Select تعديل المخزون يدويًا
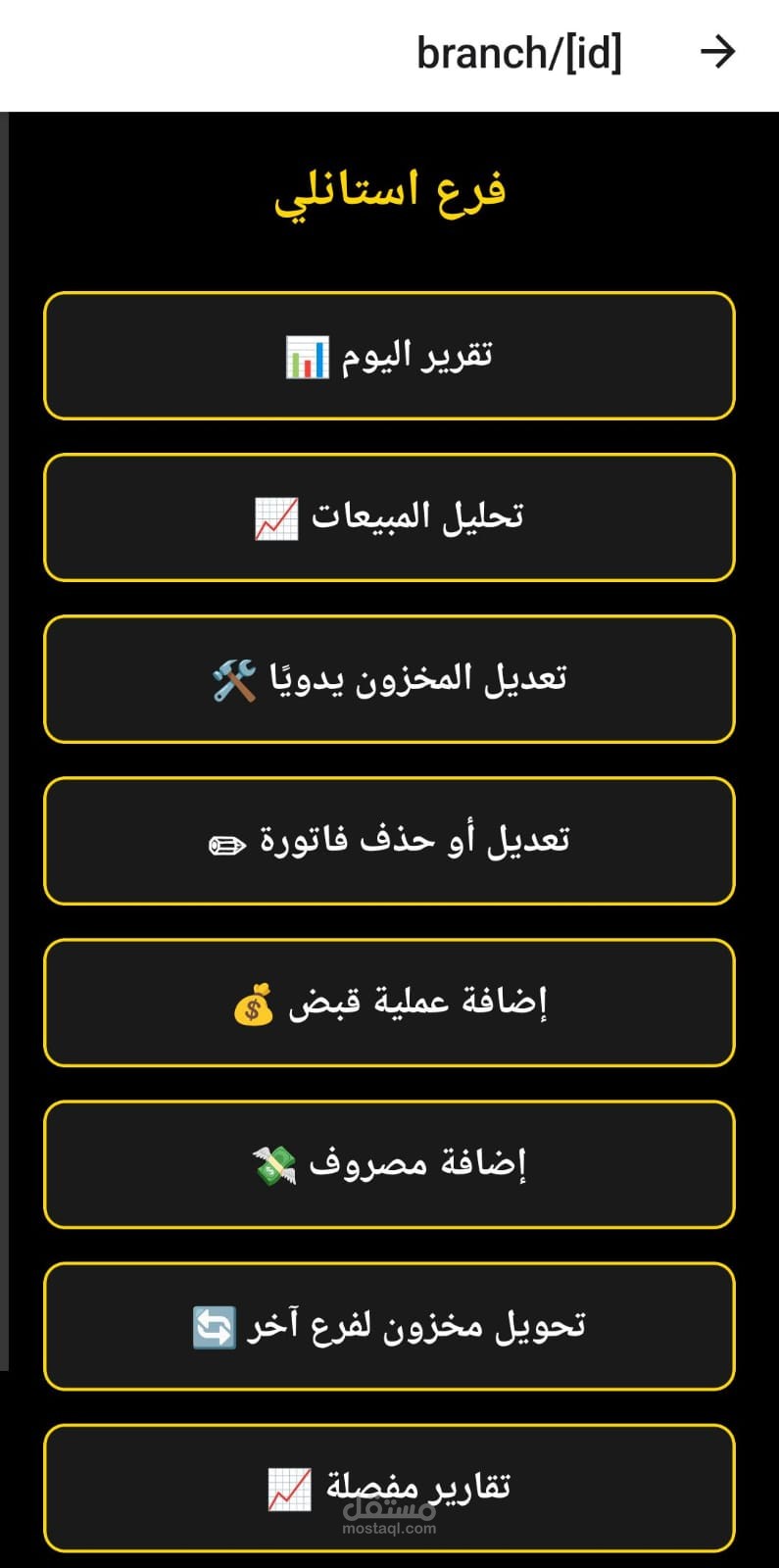This screenshot has height=1568, width=779. [389, 679]
